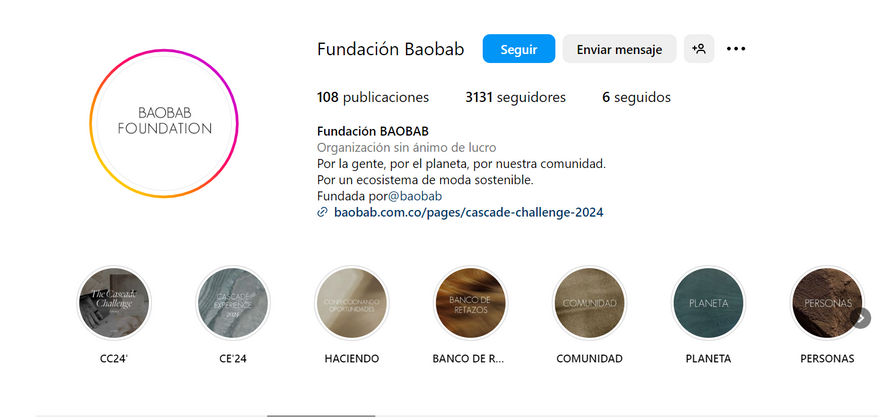The height and width of the screenshot is (417, 879).
Task: View the PERSONAS highlight
Action: pyautogui.click(x=826, y=303)
